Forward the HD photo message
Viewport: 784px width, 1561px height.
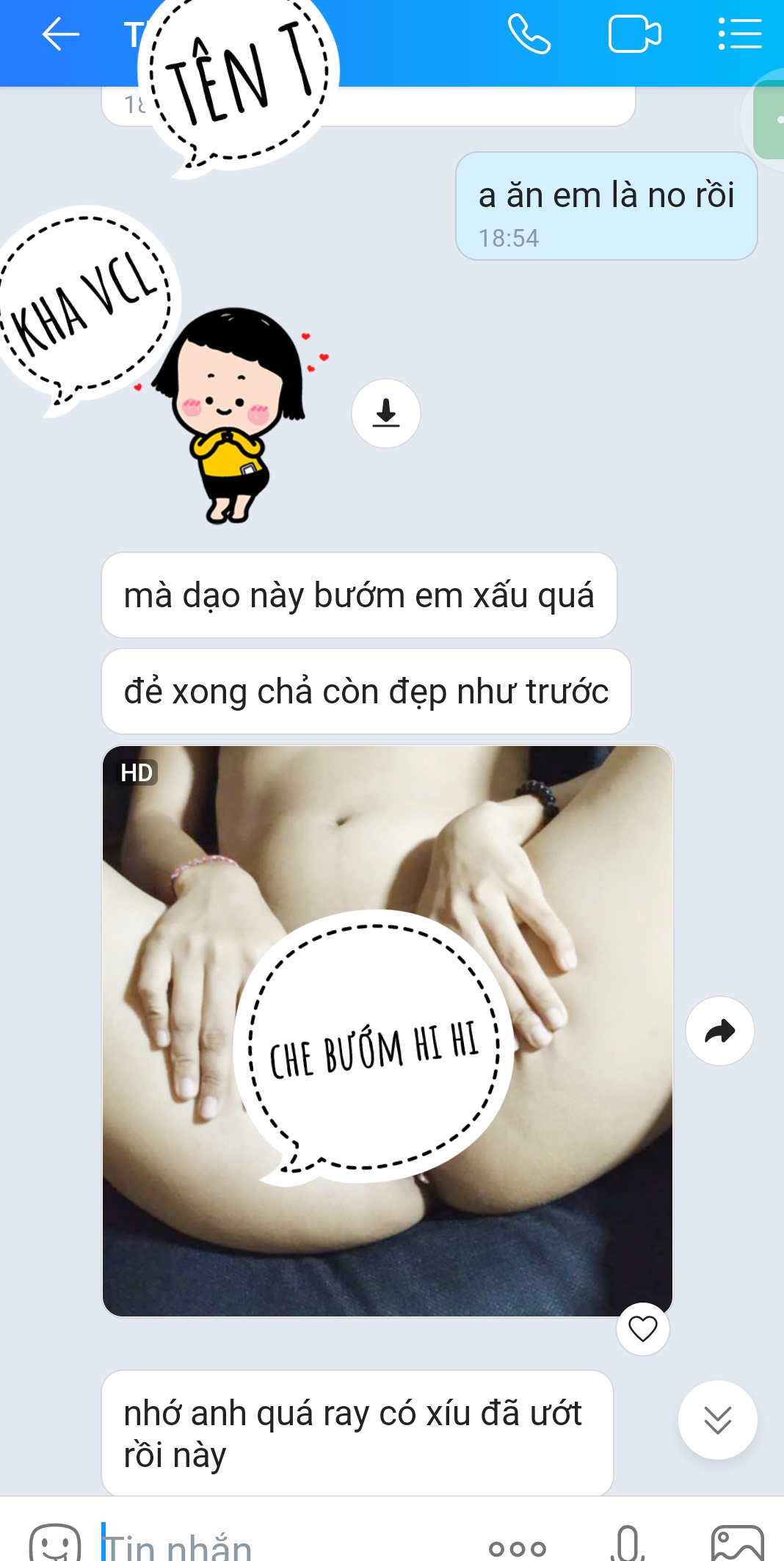coord(719,1031)
